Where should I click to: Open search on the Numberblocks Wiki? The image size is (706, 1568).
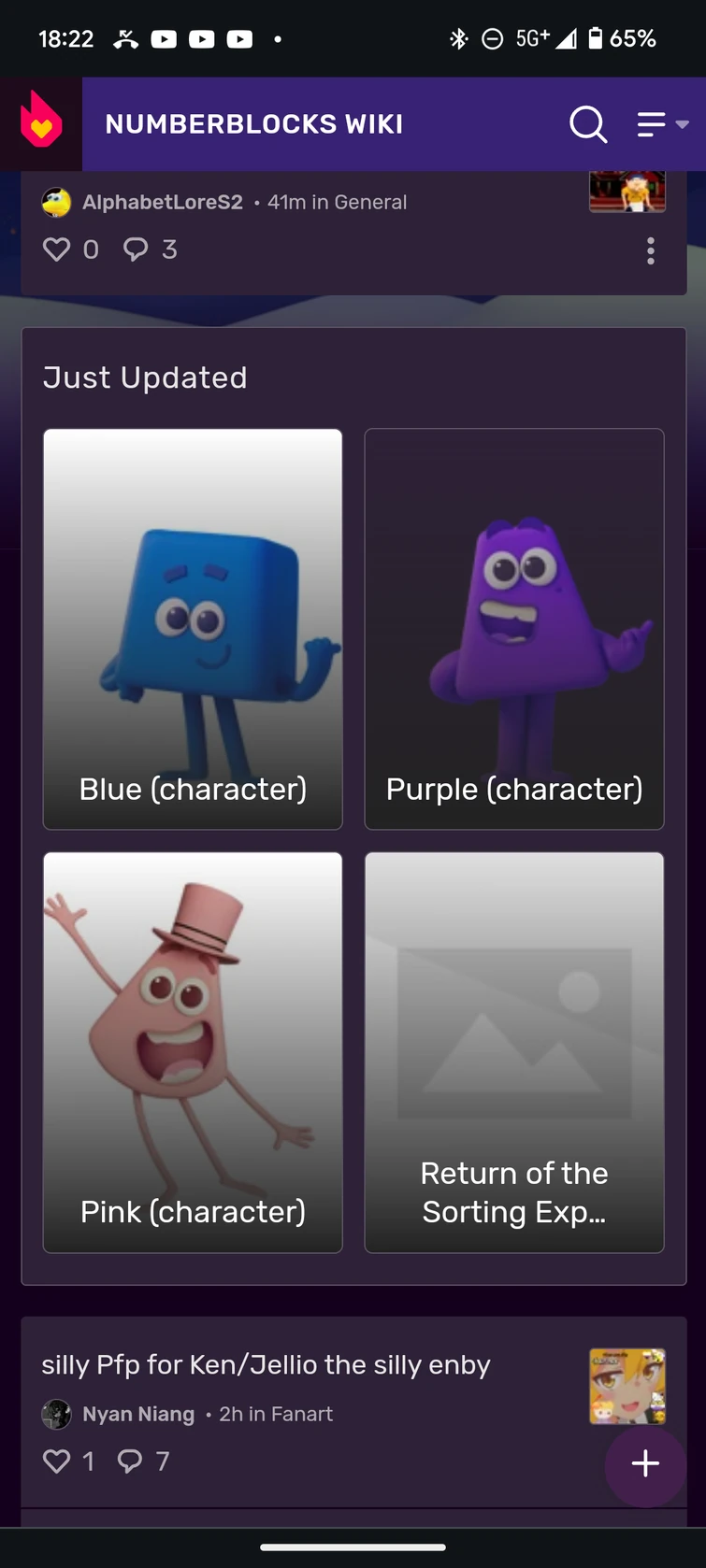[588, 123]
